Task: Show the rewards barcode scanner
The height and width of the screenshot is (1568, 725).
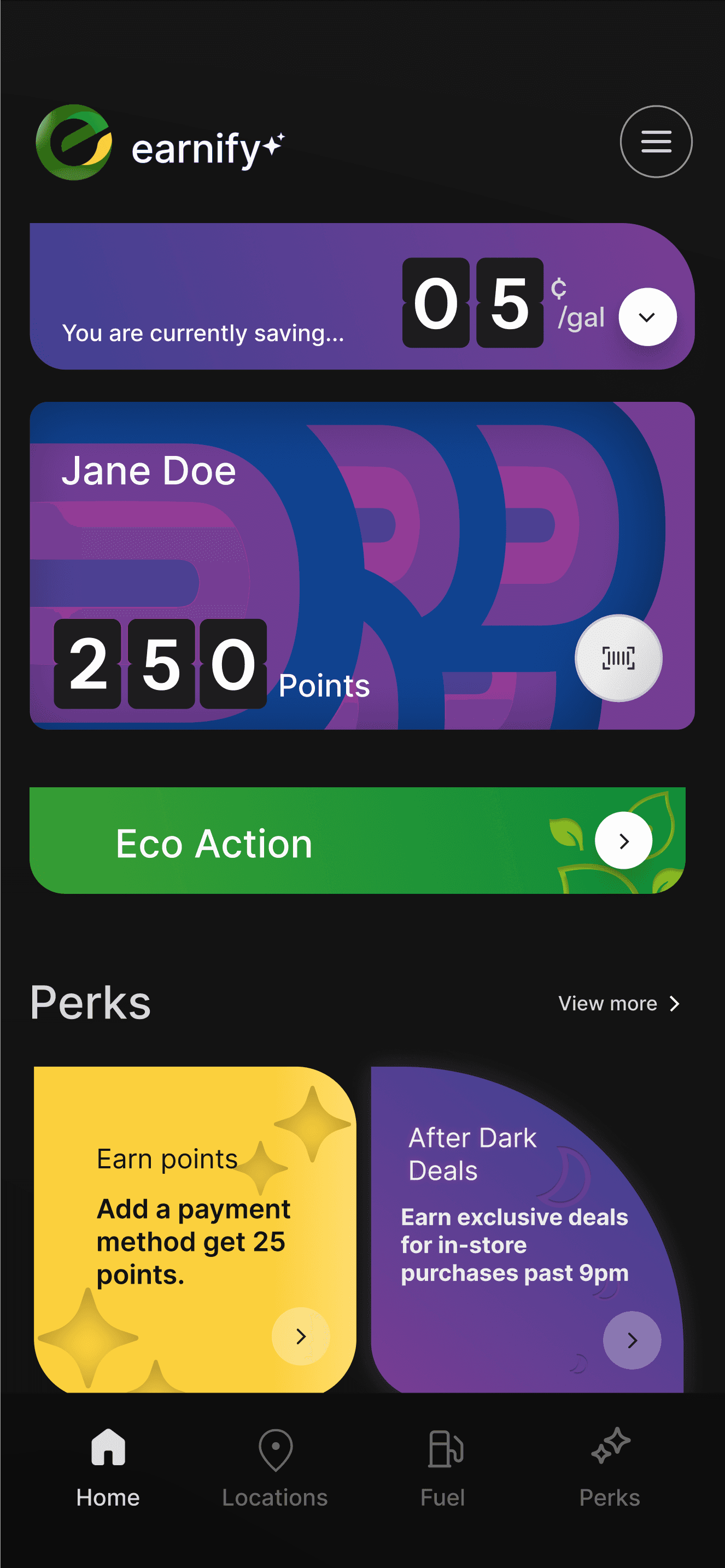Action: (618, 658)
